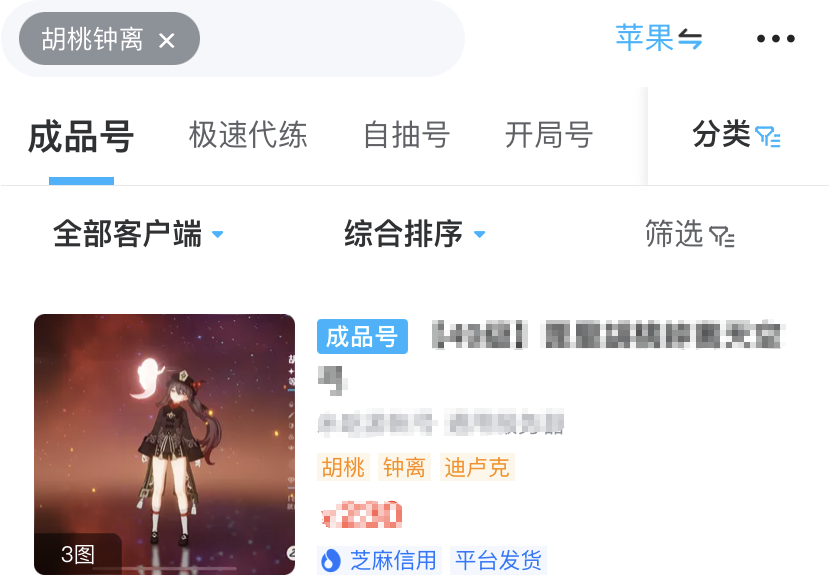Go to the 开局号 tab
838x582 pixels.
coord(549,135)
